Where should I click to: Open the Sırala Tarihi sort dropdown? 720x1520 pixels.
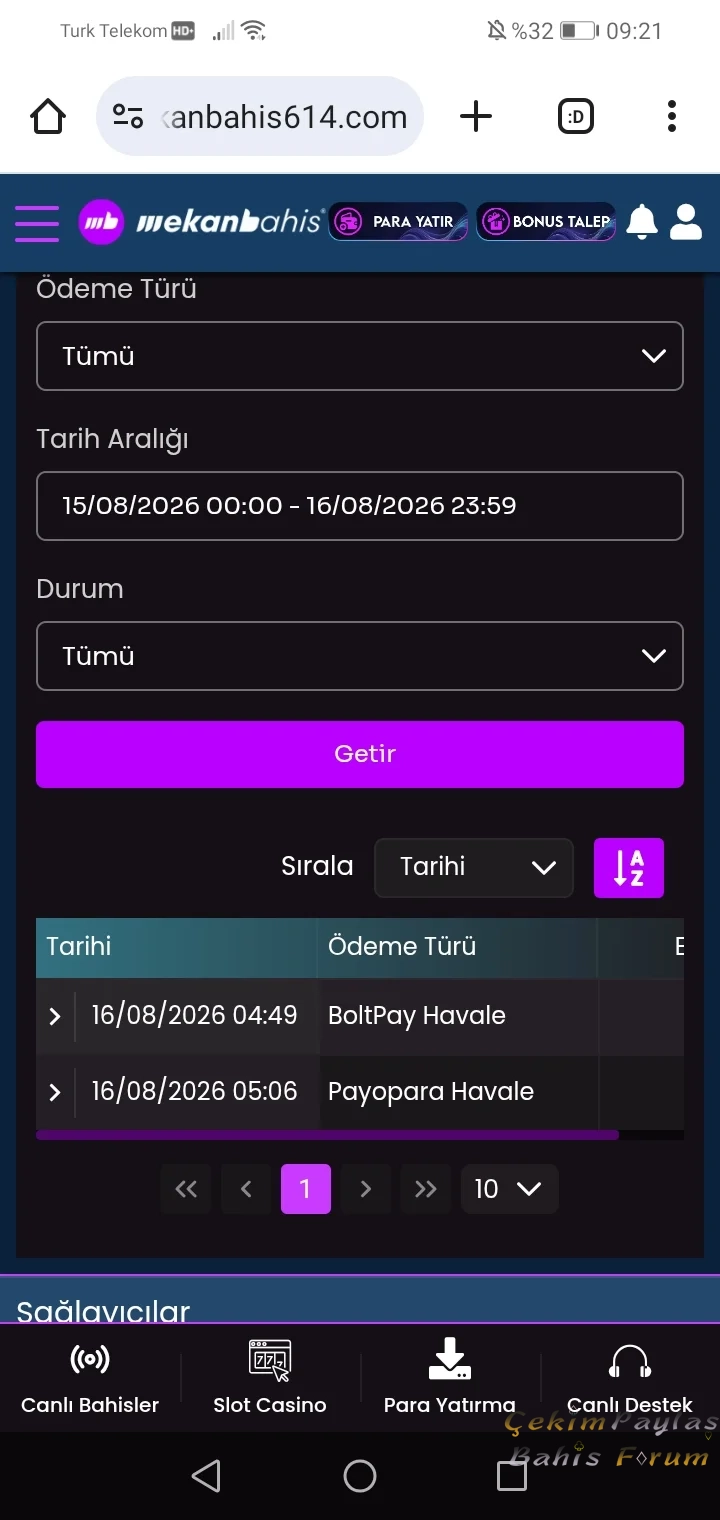pyautogui.click(x=474, y=867)
